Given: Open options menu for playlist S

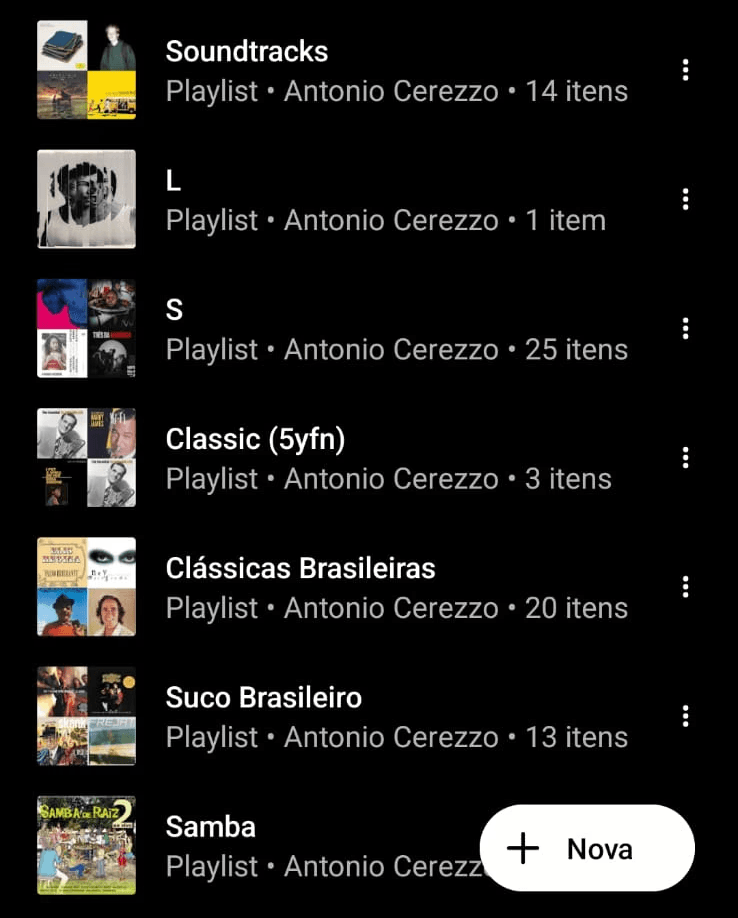Looking at the screenshot, I should (685, 328).
